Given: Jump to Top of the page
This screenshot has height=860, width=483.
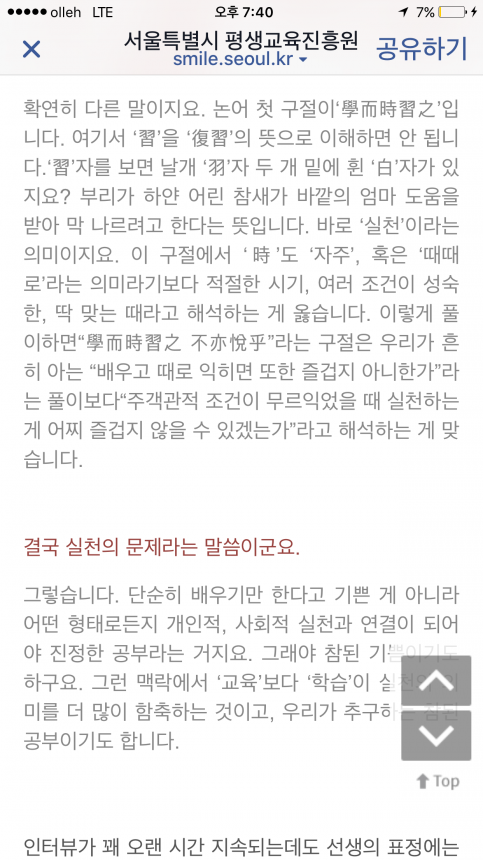Looking at the screenshot, I should [437, 781].
